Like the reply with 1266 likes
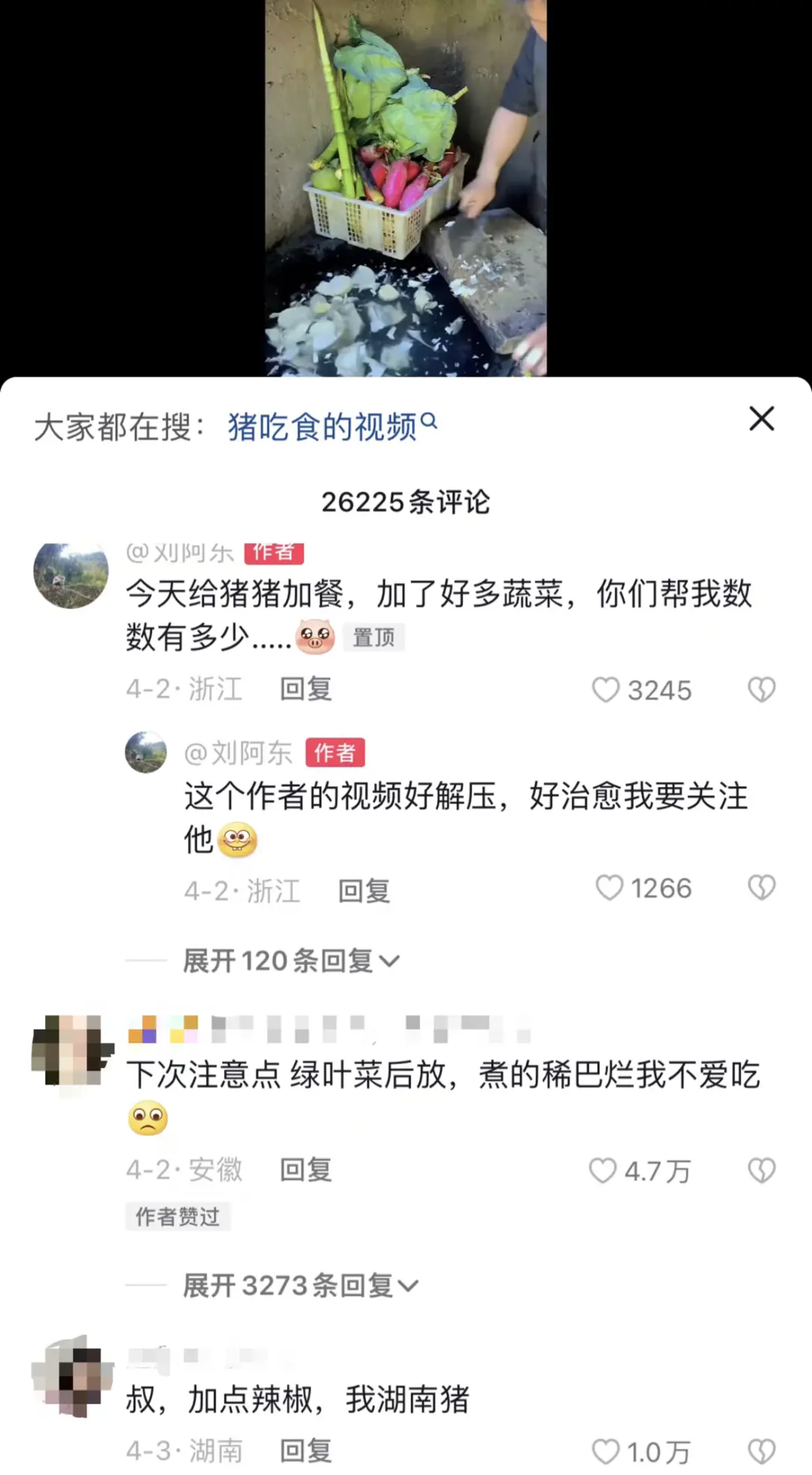This screenshot has height=1475, width=812. point(609,888)
